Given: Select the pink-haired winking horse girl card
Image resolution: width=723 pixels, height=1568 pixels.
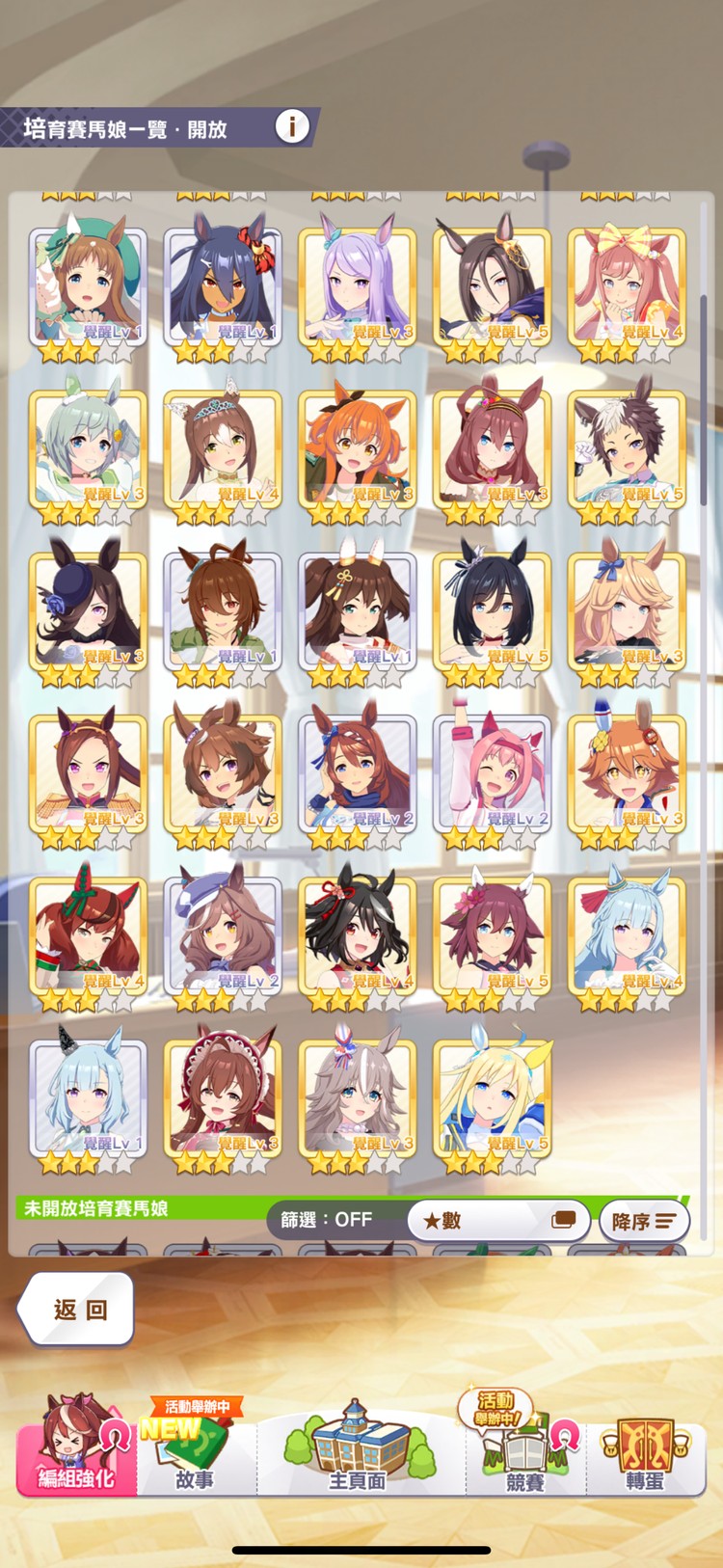Looking at the screenshot, I should click(x=493, y=772).
